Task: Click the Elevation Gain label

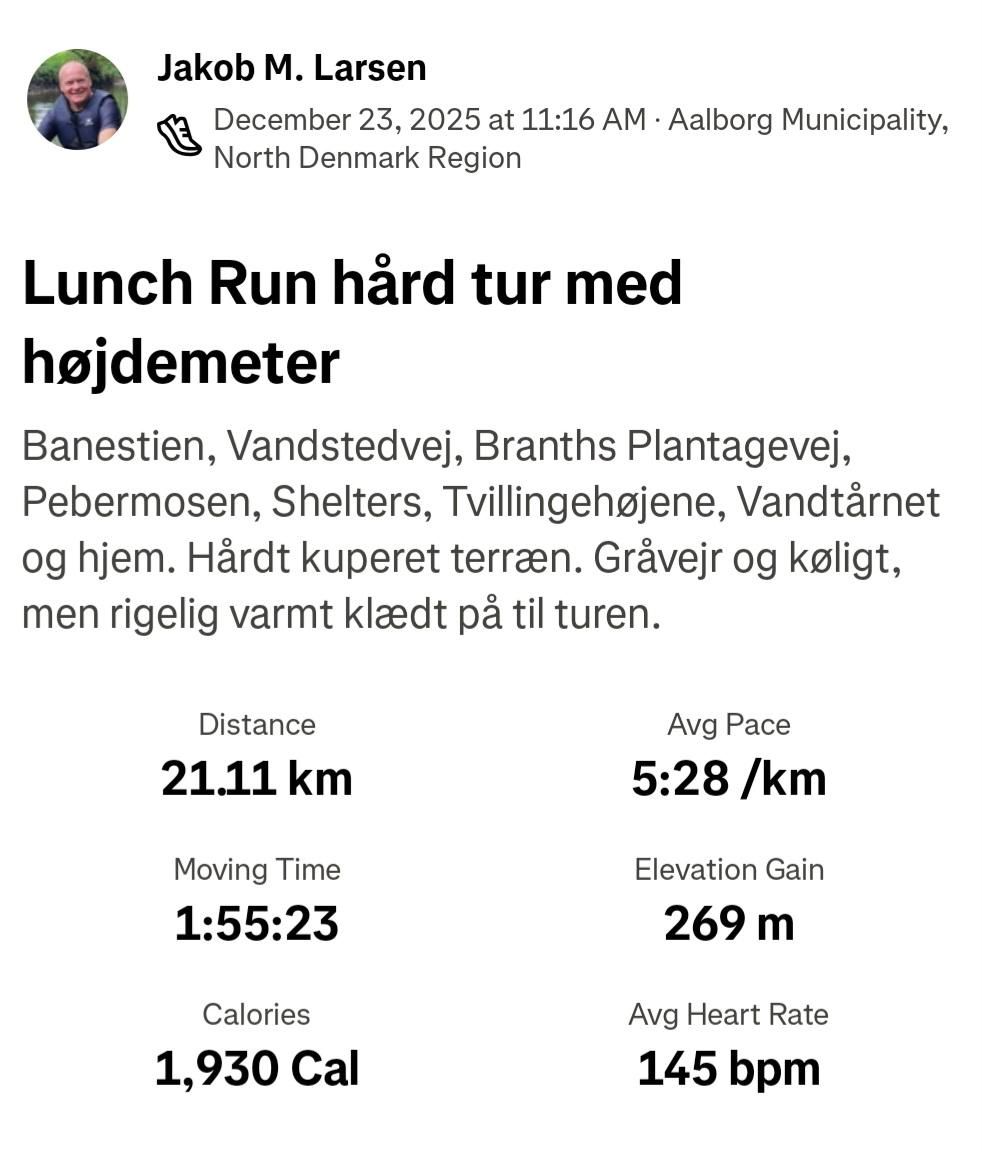Action: click(x=729, y=870)
